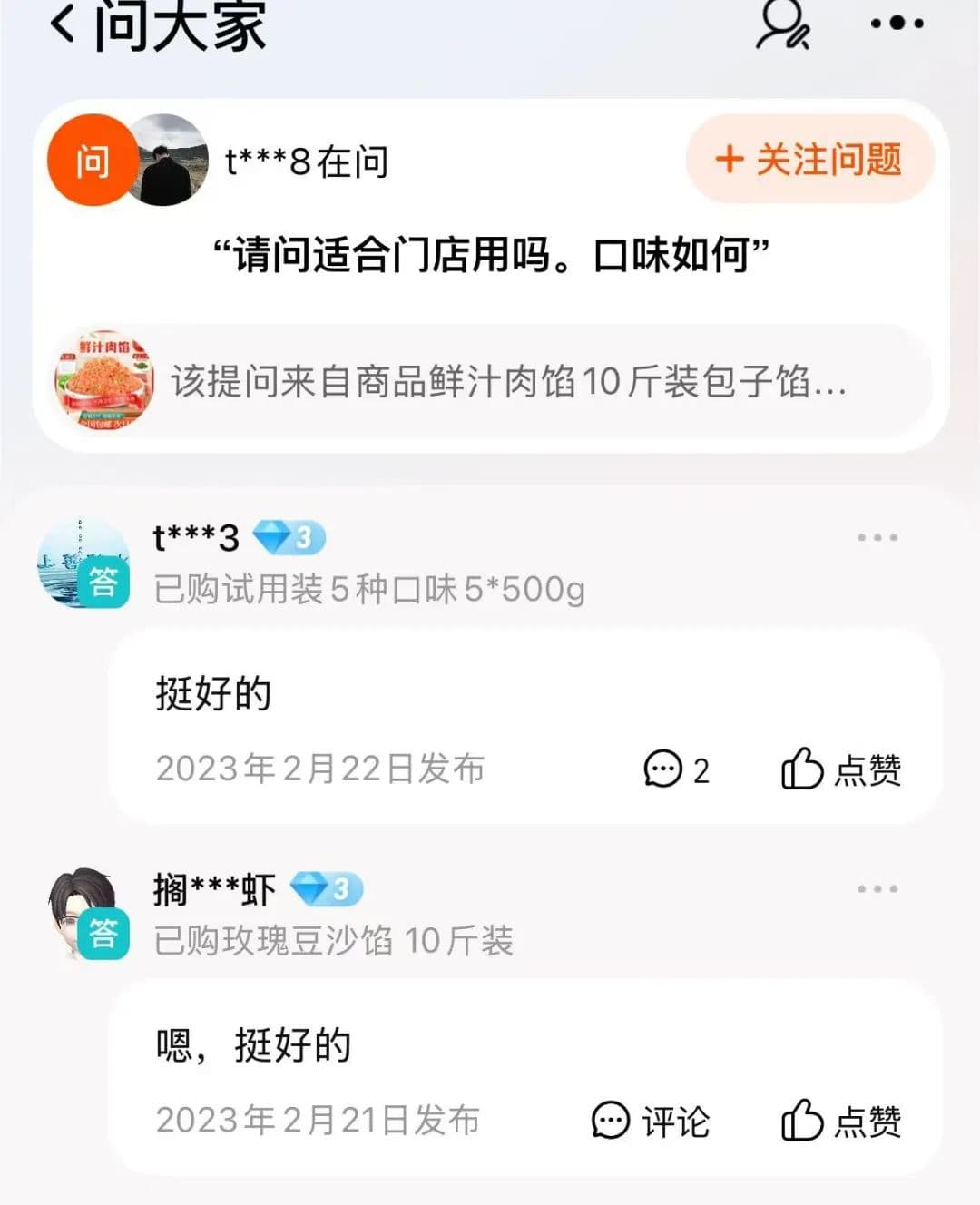The height and width of the screenshot is (1205, 980).
Task: View the 2 comments on t***3's answer
Action: (x=676, y=769)
